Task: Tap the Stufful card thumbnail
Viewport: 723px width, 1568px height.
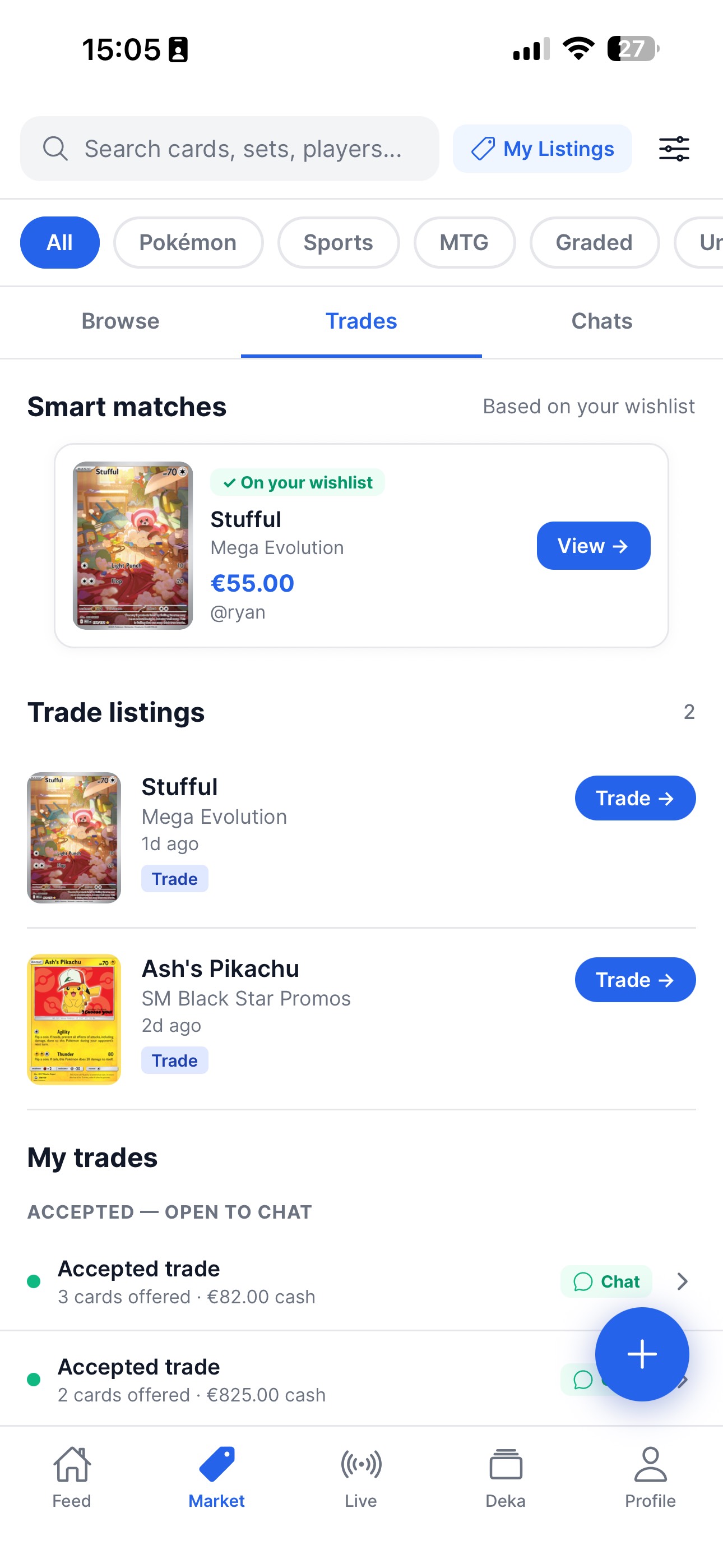Action: tap(73, 837)
